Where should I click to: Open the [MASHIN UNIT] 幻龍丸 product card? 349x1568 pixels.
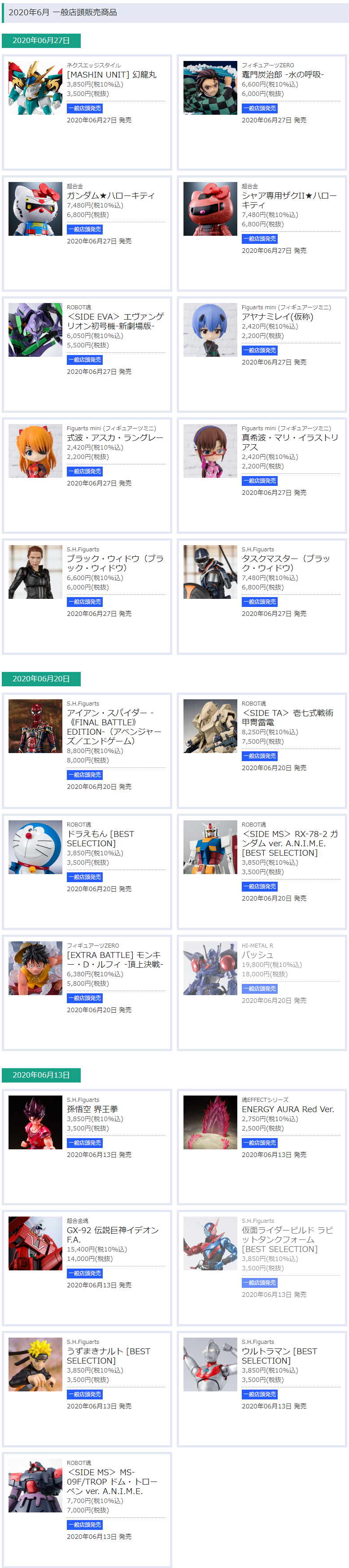[111, 75]
